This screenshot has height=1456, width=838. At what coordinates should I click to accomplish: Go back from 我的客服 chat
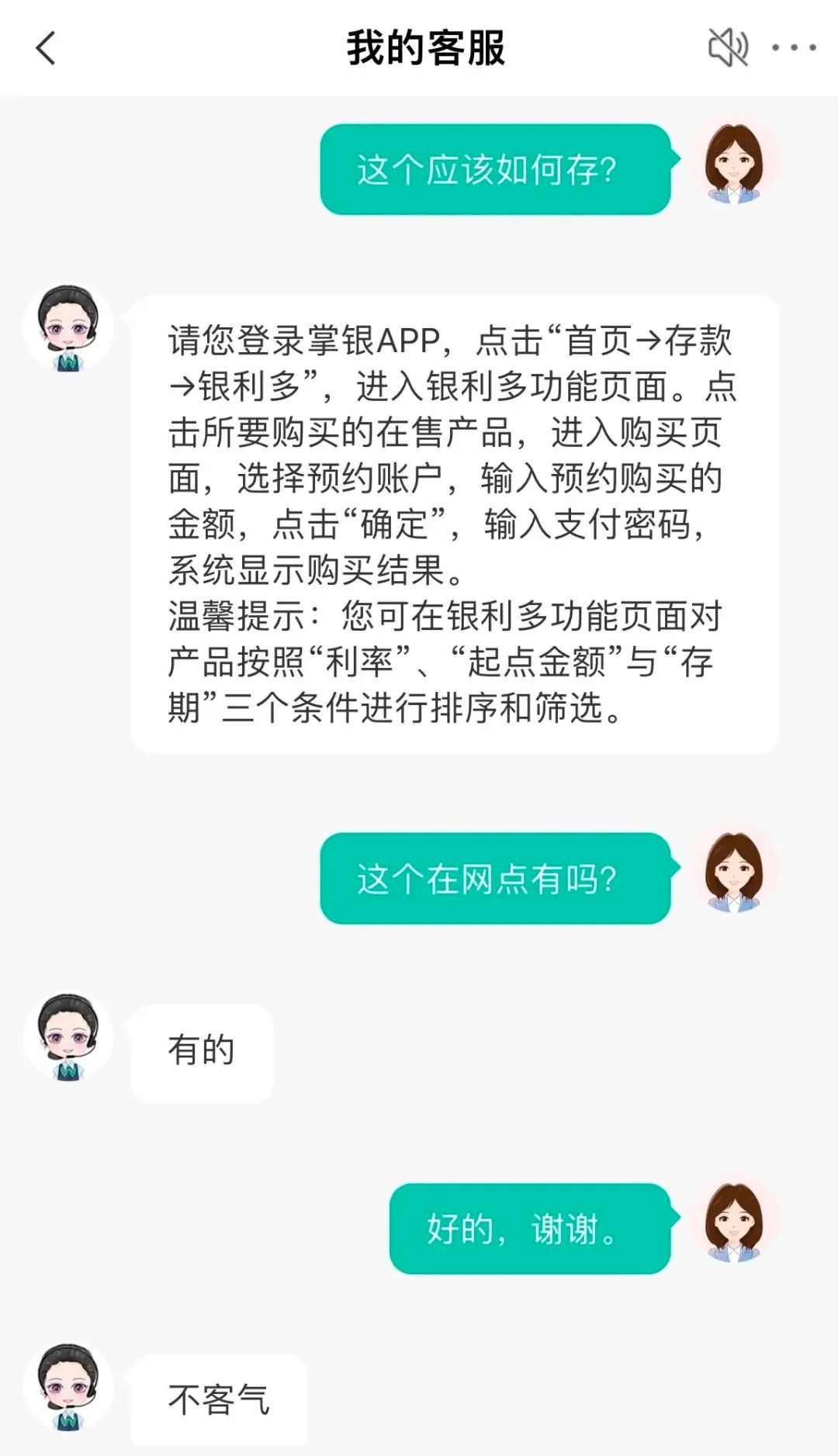click(x=47, y=48)
